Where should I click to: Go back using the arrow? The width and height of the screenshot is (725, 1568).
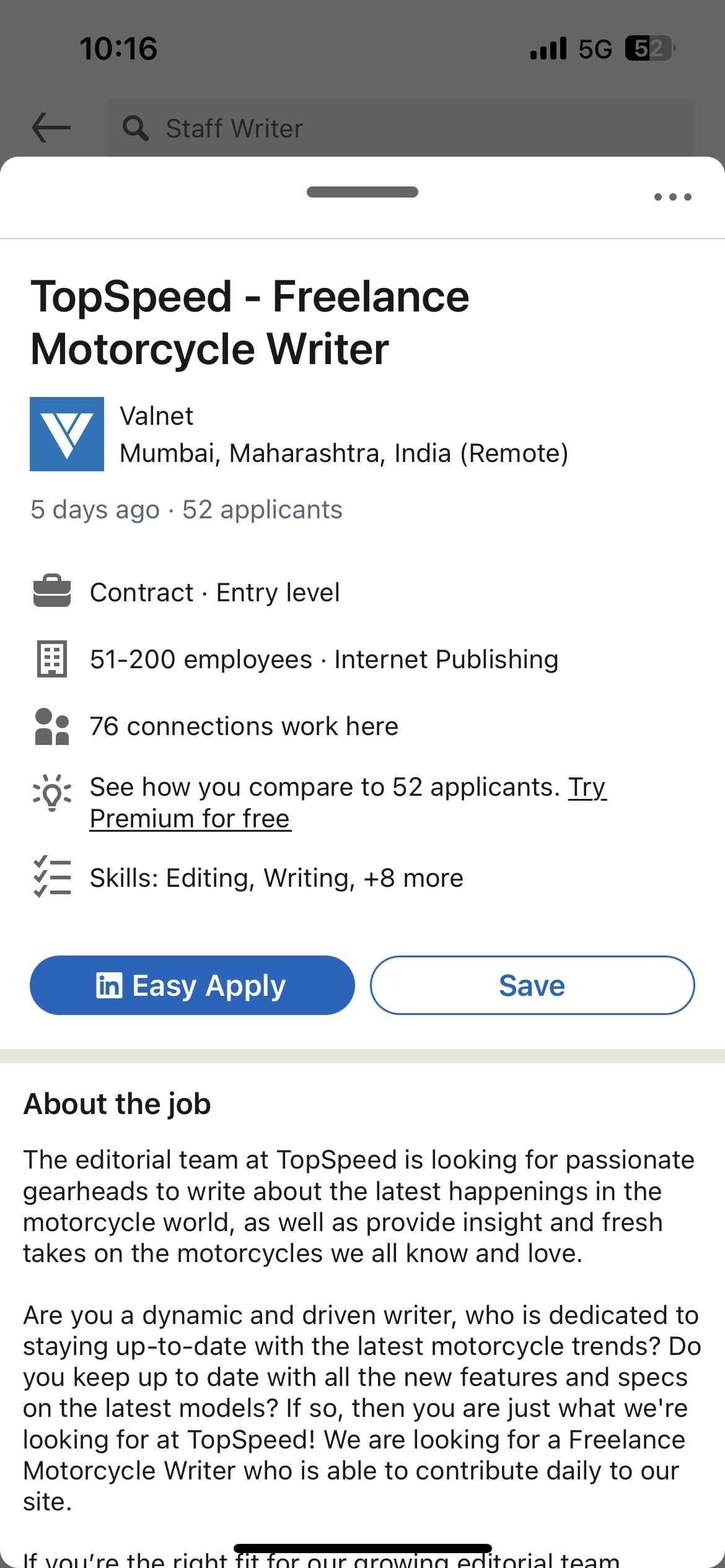pyautogui.click(x=51, y=128)
